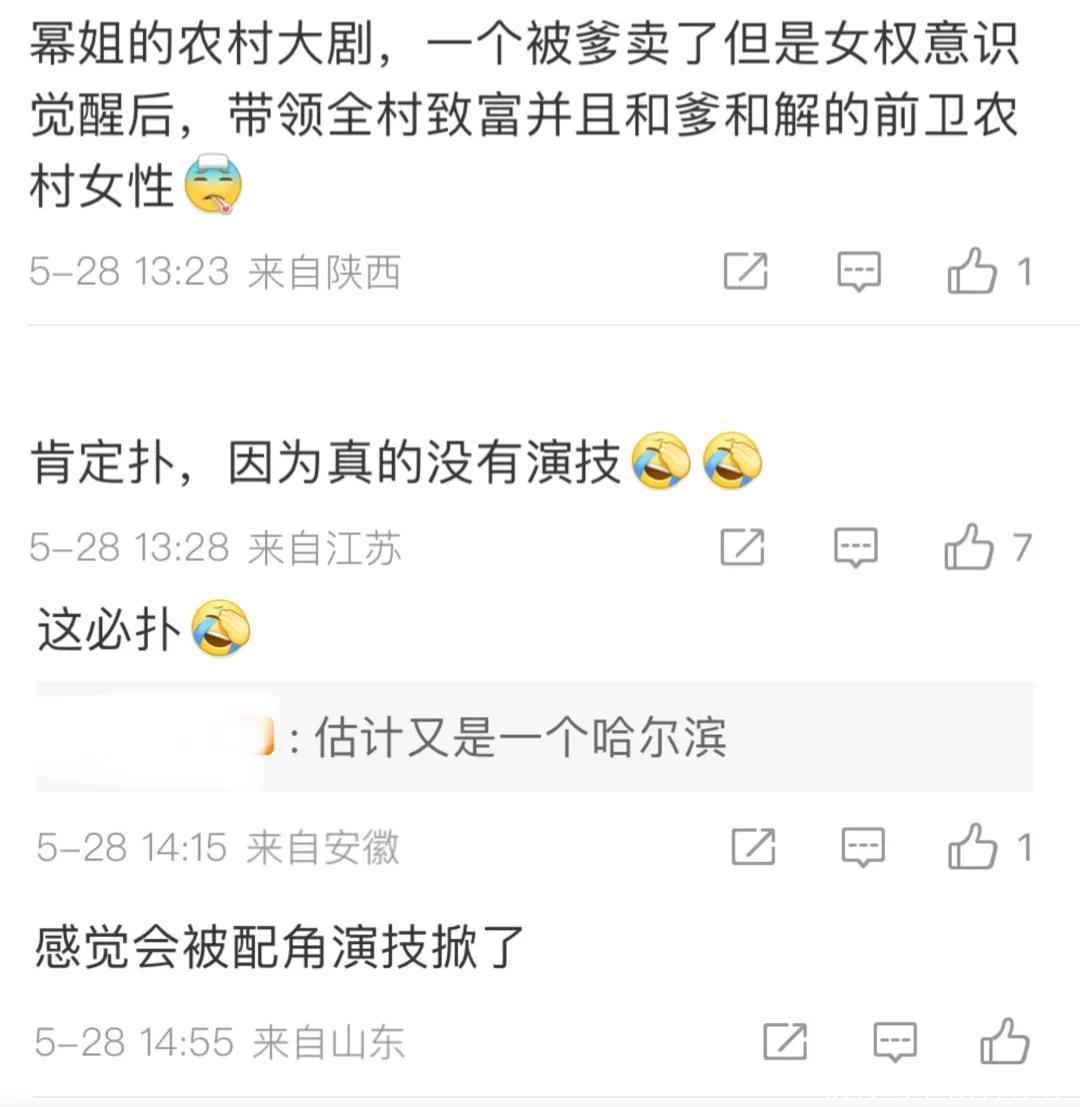Viewport: 1080px width, 1107px height.
Task: Reply to the 这必扑 comment from 安徽
Action: 863,847
